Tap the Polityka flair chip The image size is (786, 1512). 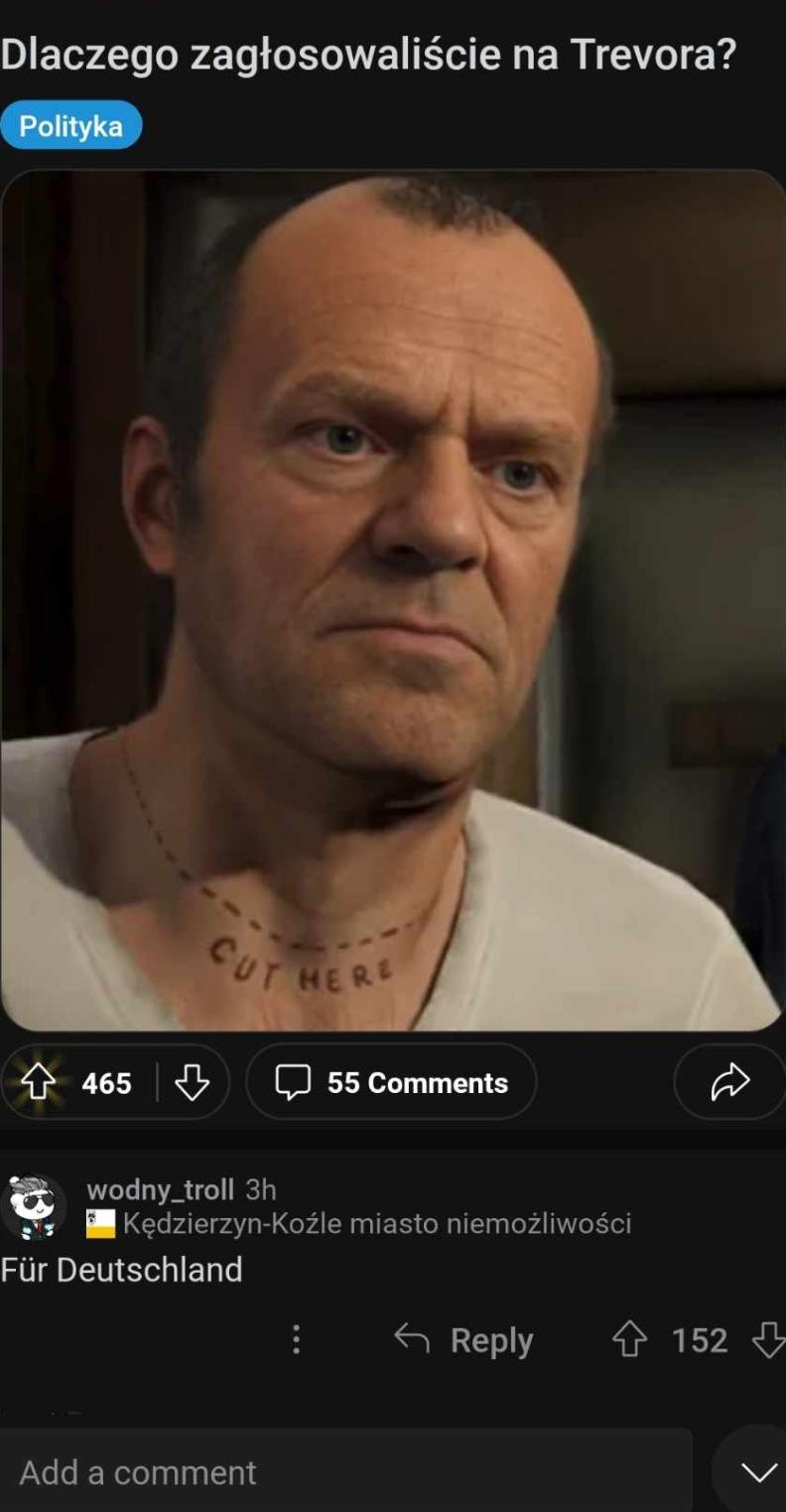(x=70, y=126)
